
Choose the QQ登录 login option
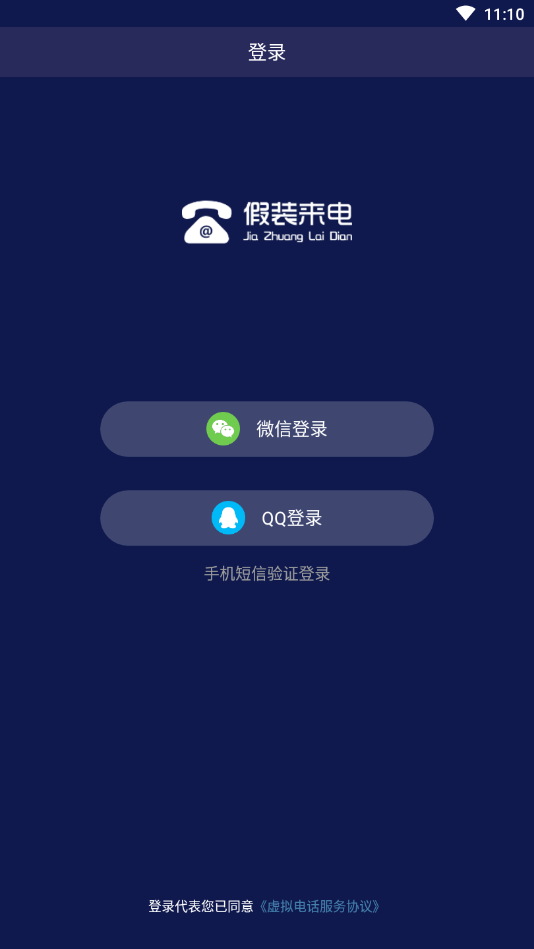267,517
